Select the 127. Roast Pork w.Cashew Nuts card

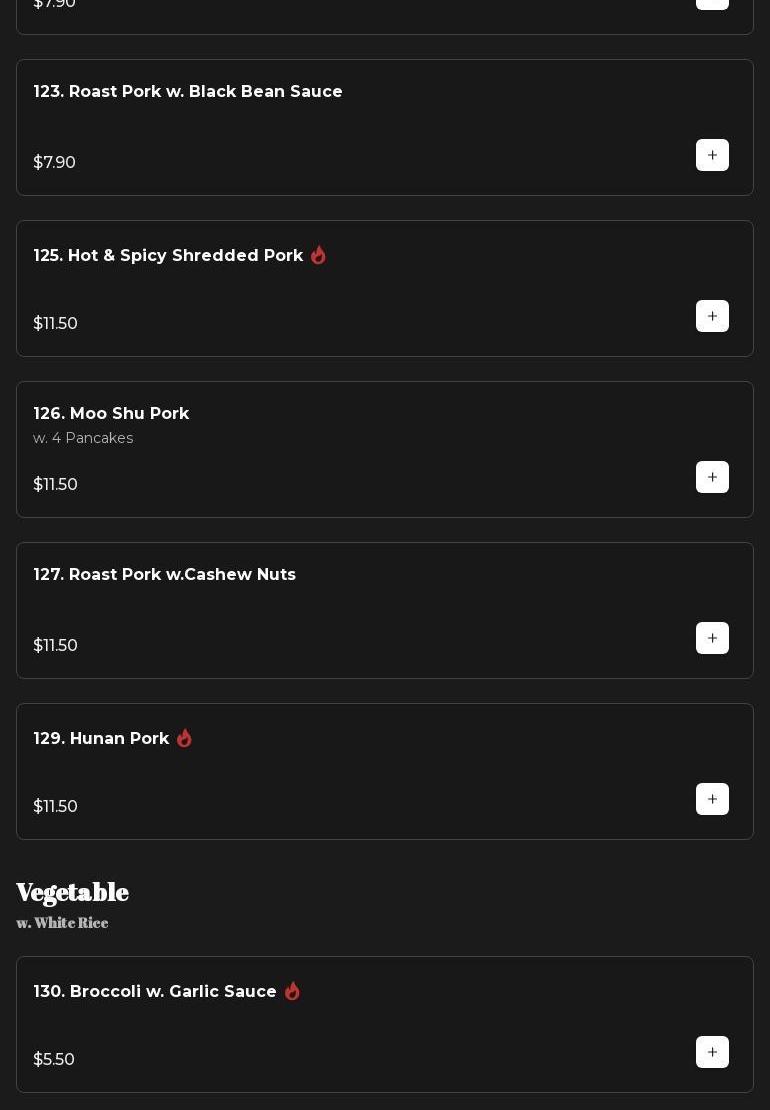[164, 575]
